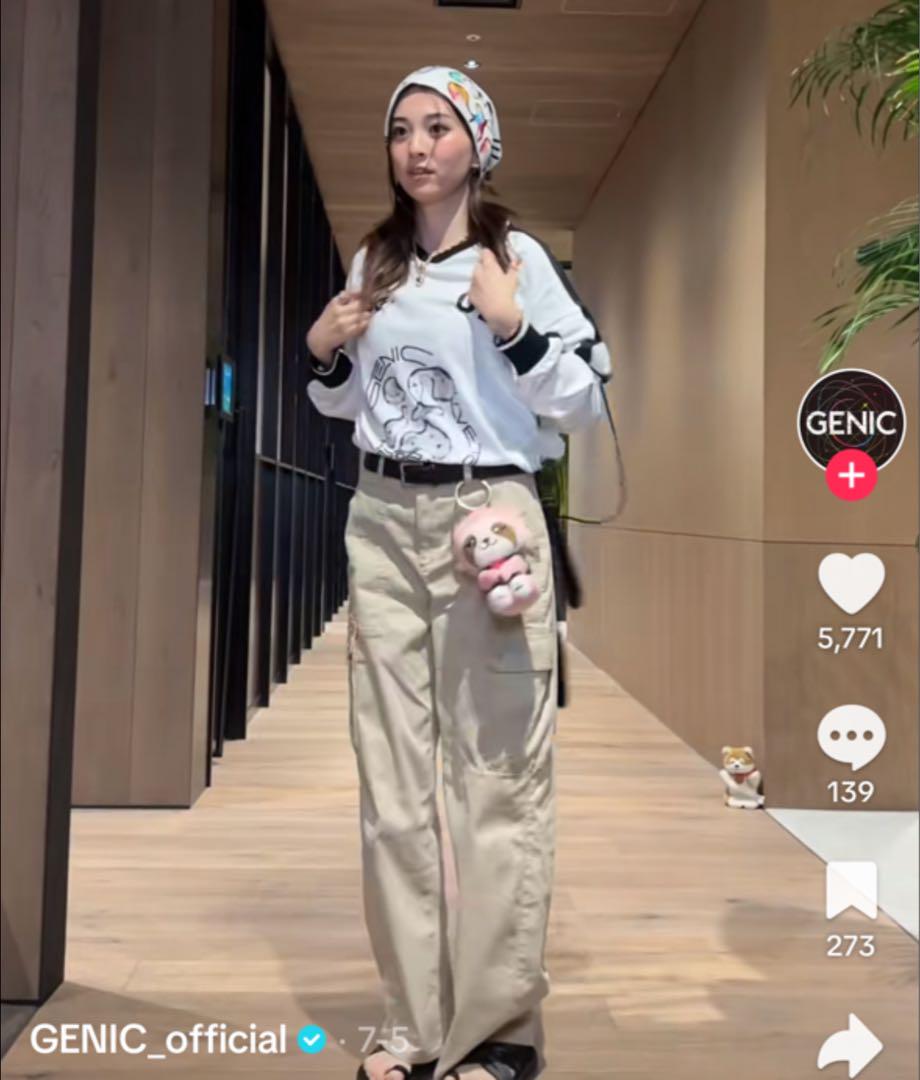Follow GENIC with the plus button
The height and width of the screenshot is (1080, 920).
click(x=851, y=476)
